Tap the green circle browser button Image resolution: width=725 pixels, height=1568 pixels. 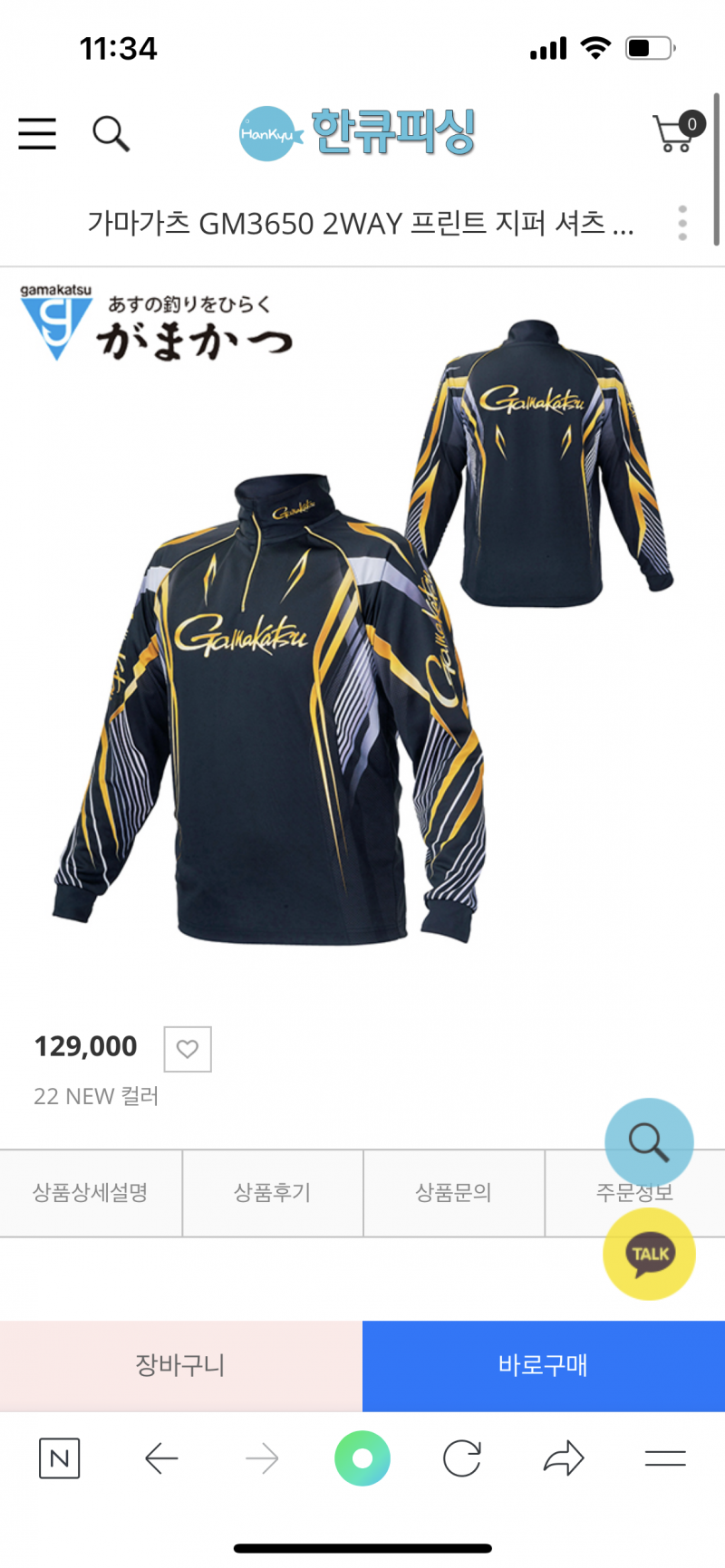362,1458
